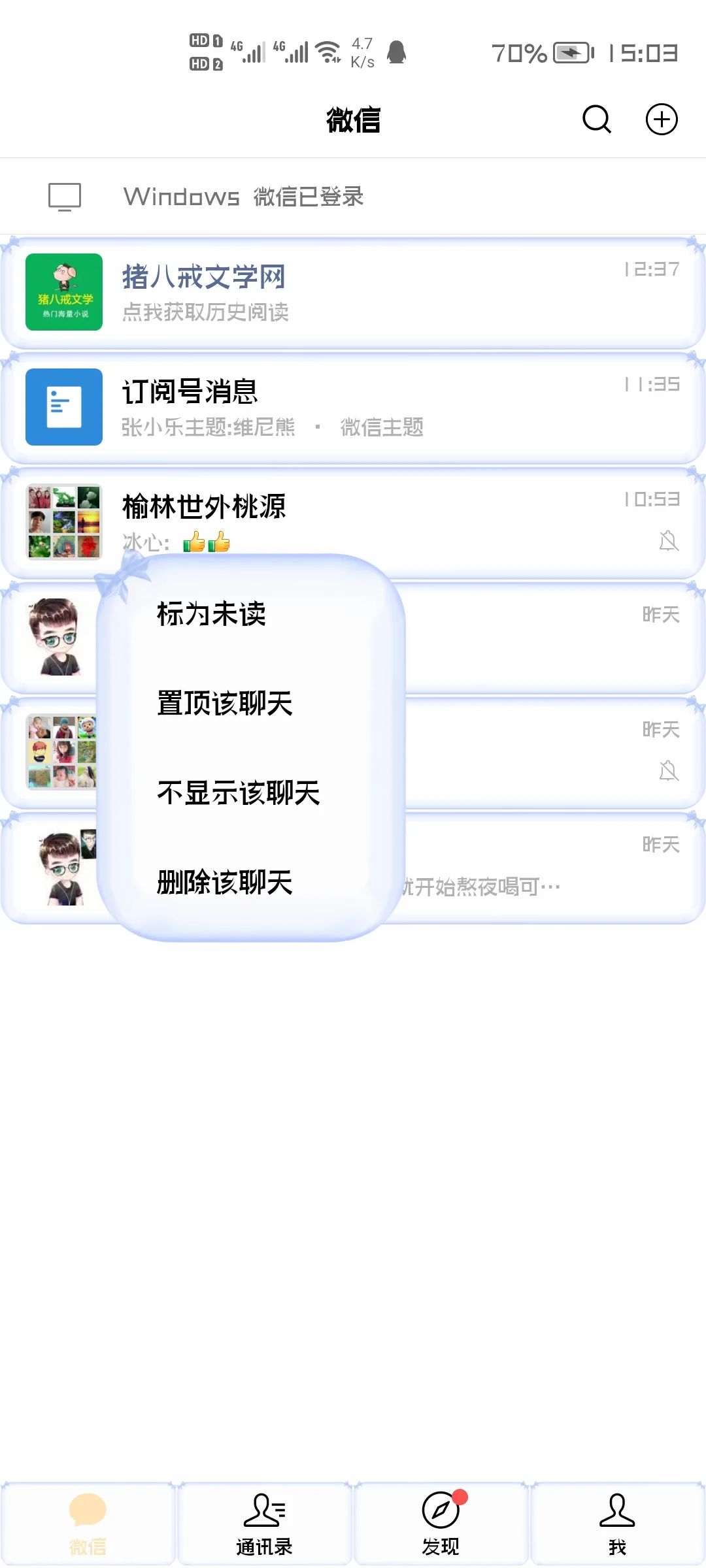The height and width of the screenshot is (1568, 706).
Task: Choose 删除该聊天 to delete the chat
Action: point(225,883)
